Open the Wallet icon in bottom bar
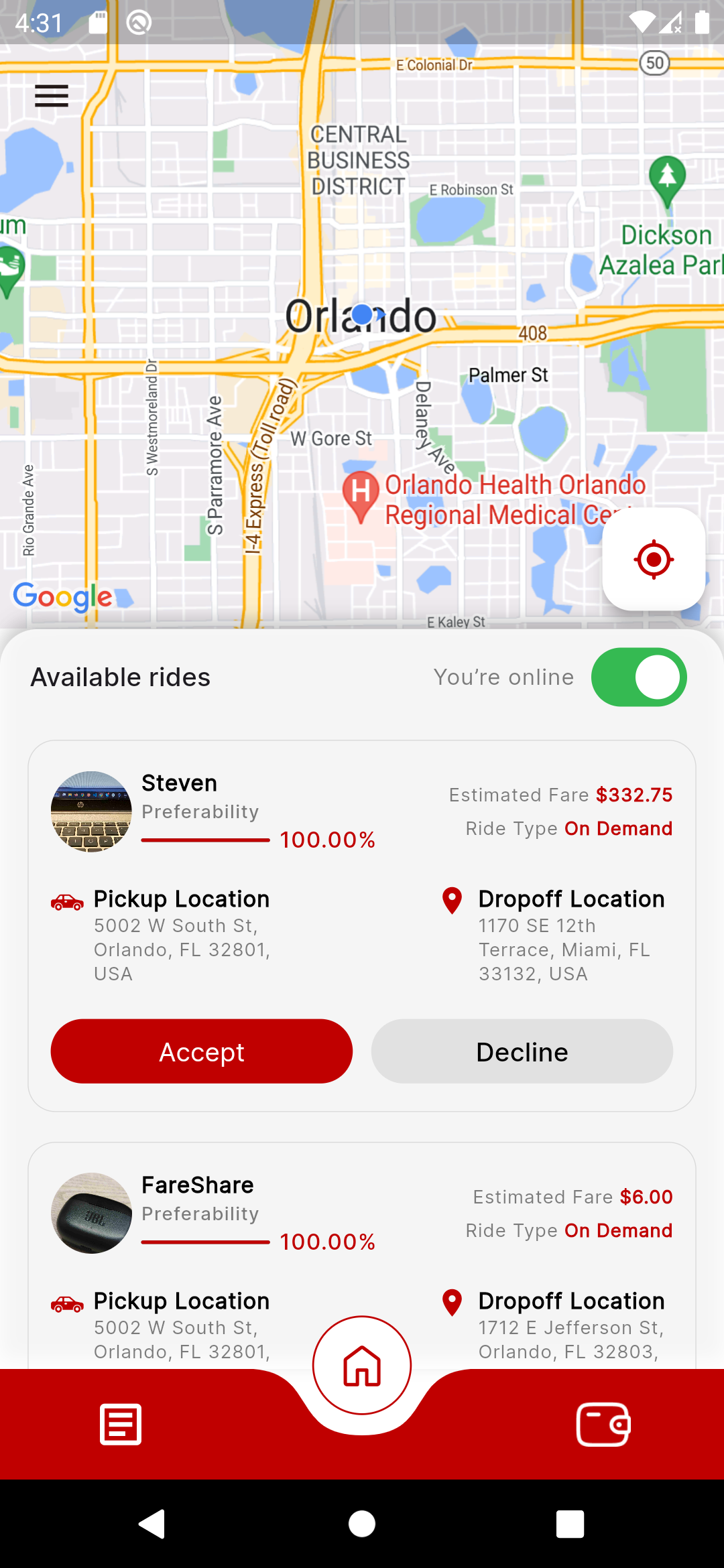This screenshot has height=1568, width=724. pos(603,1424)
